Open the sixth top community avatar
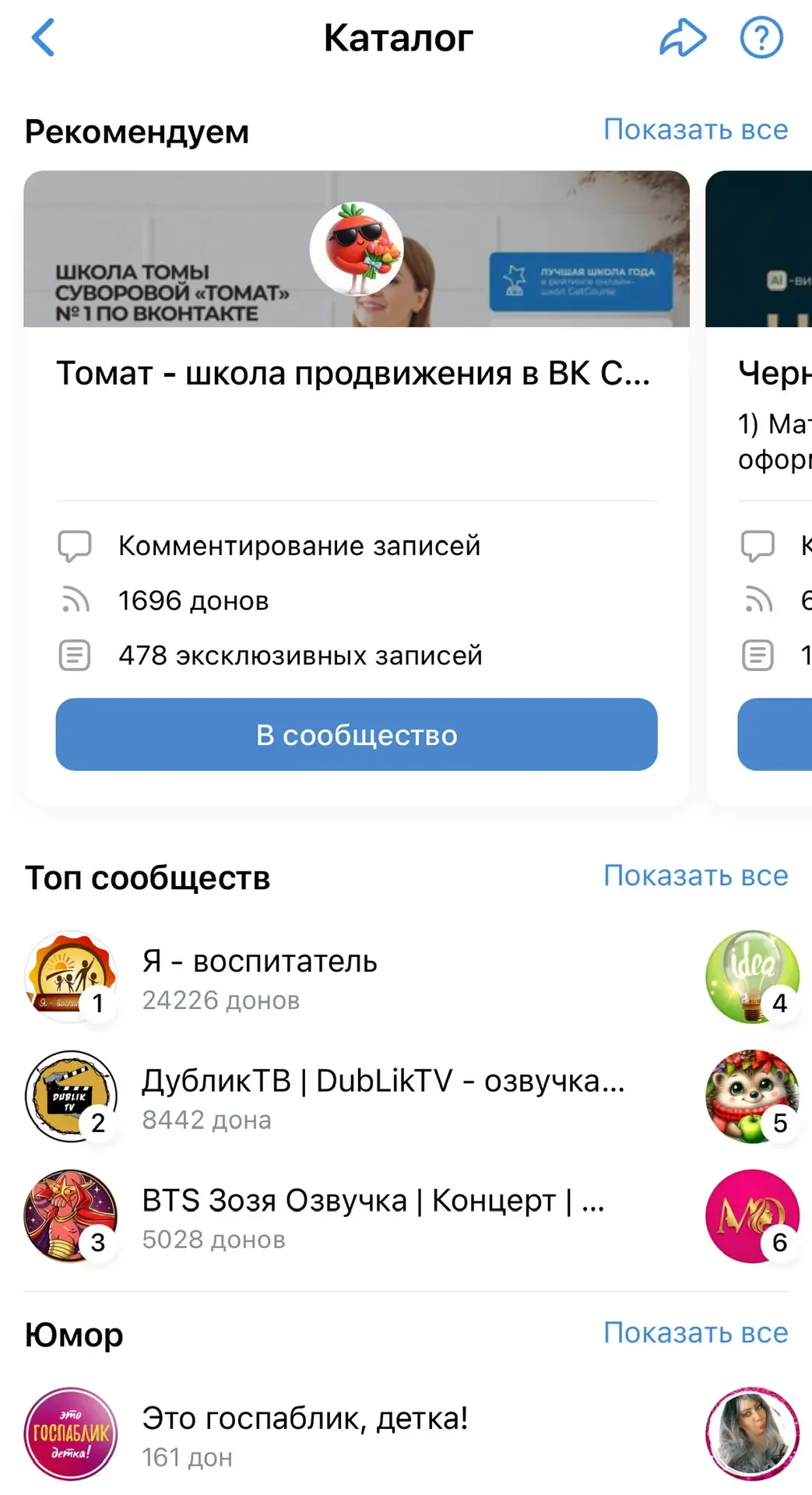The image size is (812, 1495). (751, 1215)
